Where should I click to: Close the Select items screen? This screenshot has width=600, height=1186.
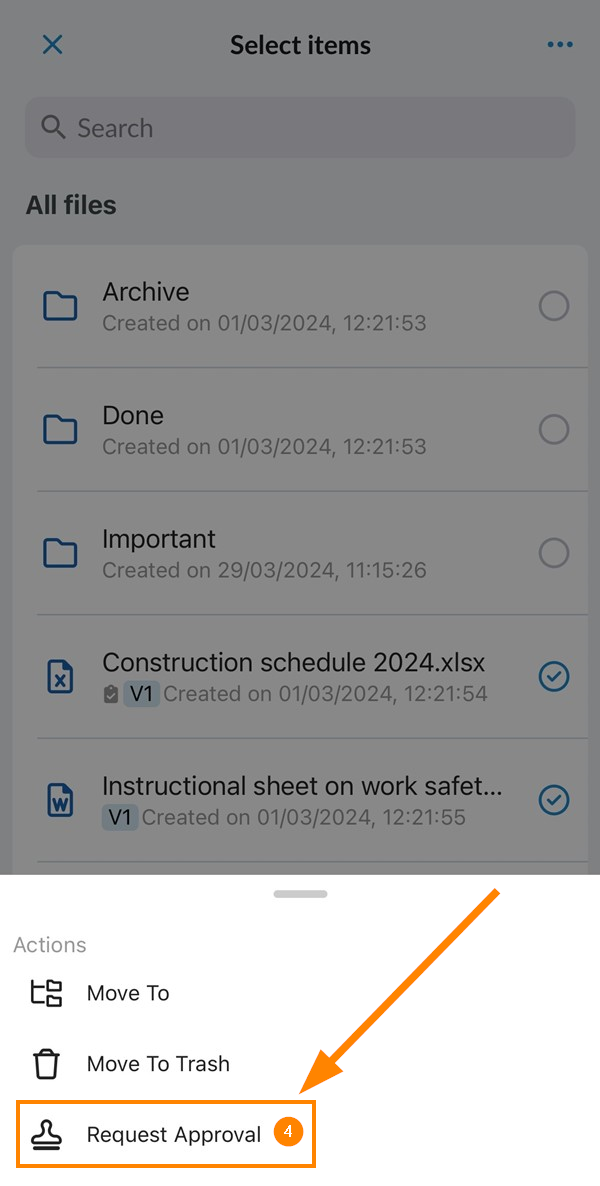[52, 45]
